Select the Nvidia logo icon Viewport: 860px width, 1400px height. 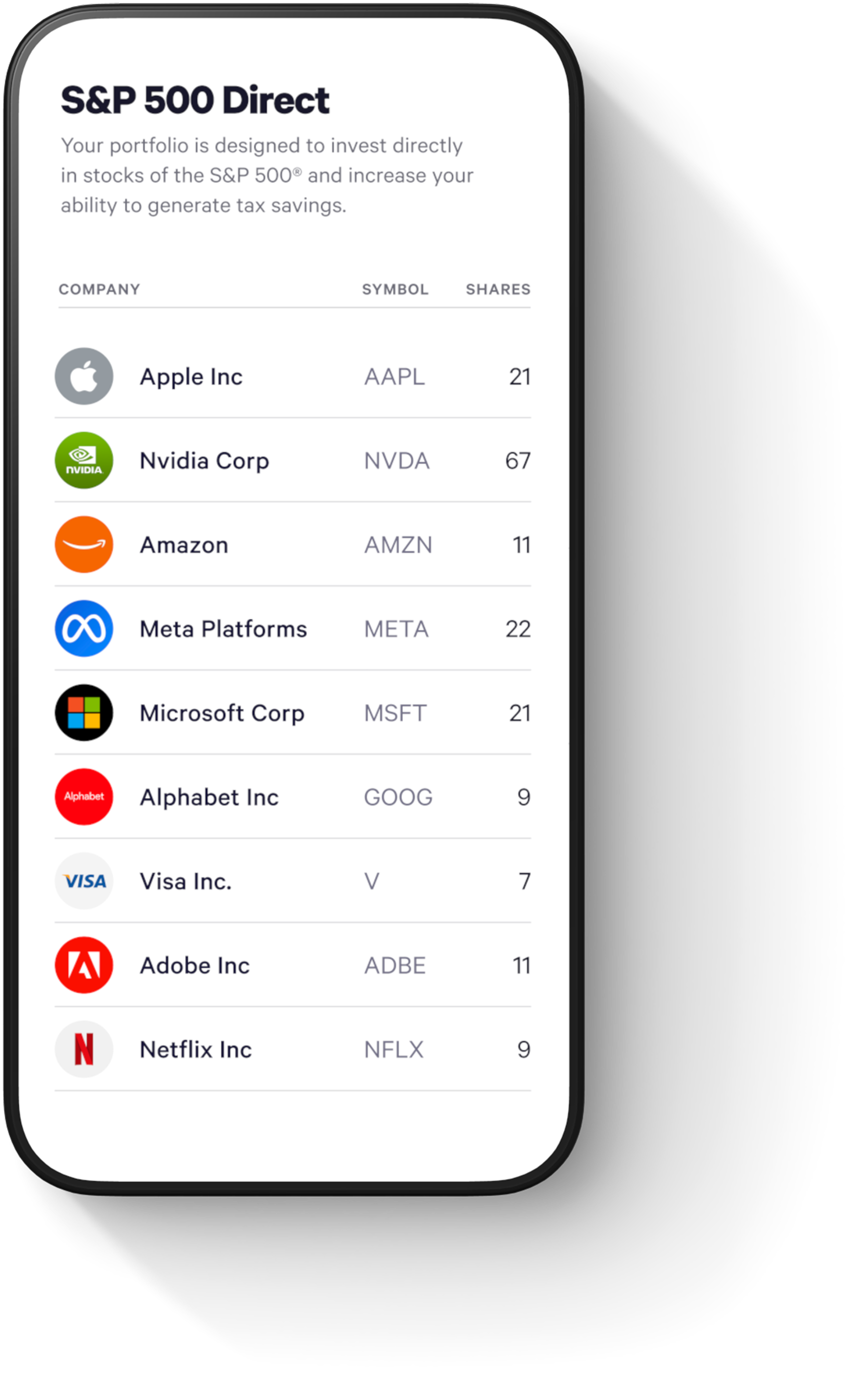coord(83,460)
